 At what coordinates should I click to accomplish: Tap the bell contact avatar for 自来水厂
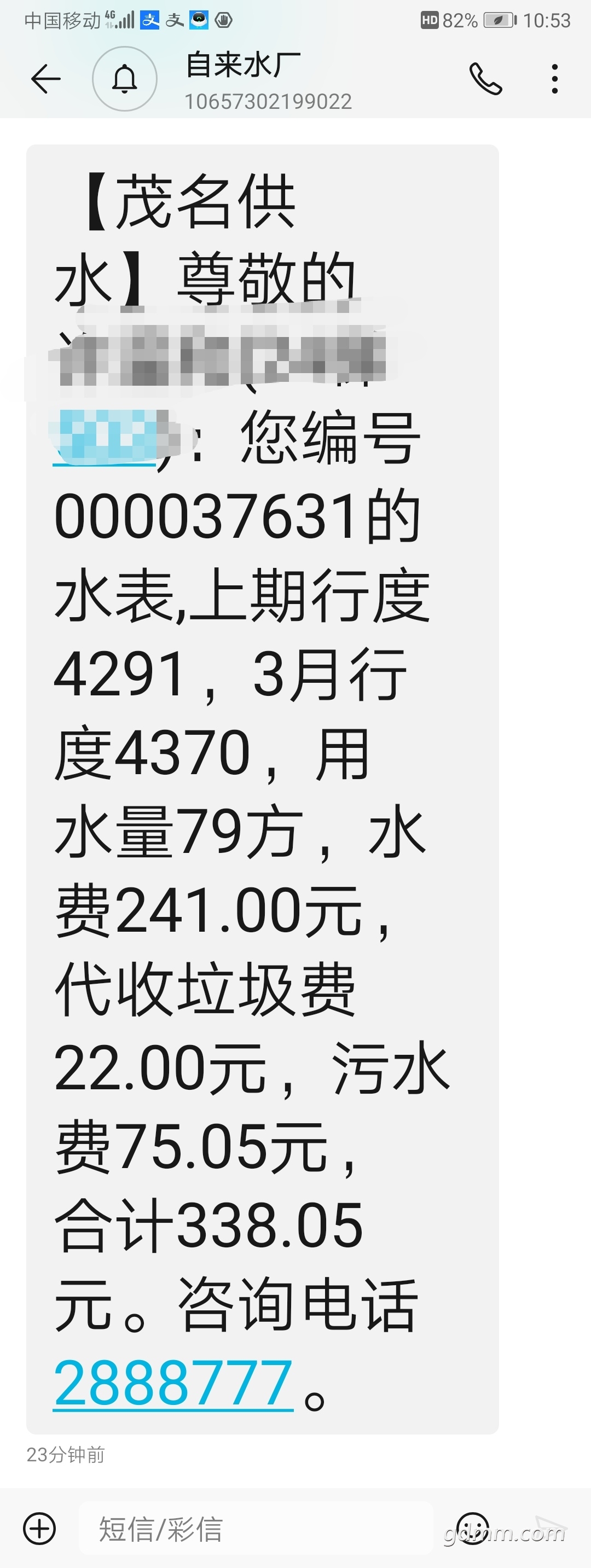point(125,79)
